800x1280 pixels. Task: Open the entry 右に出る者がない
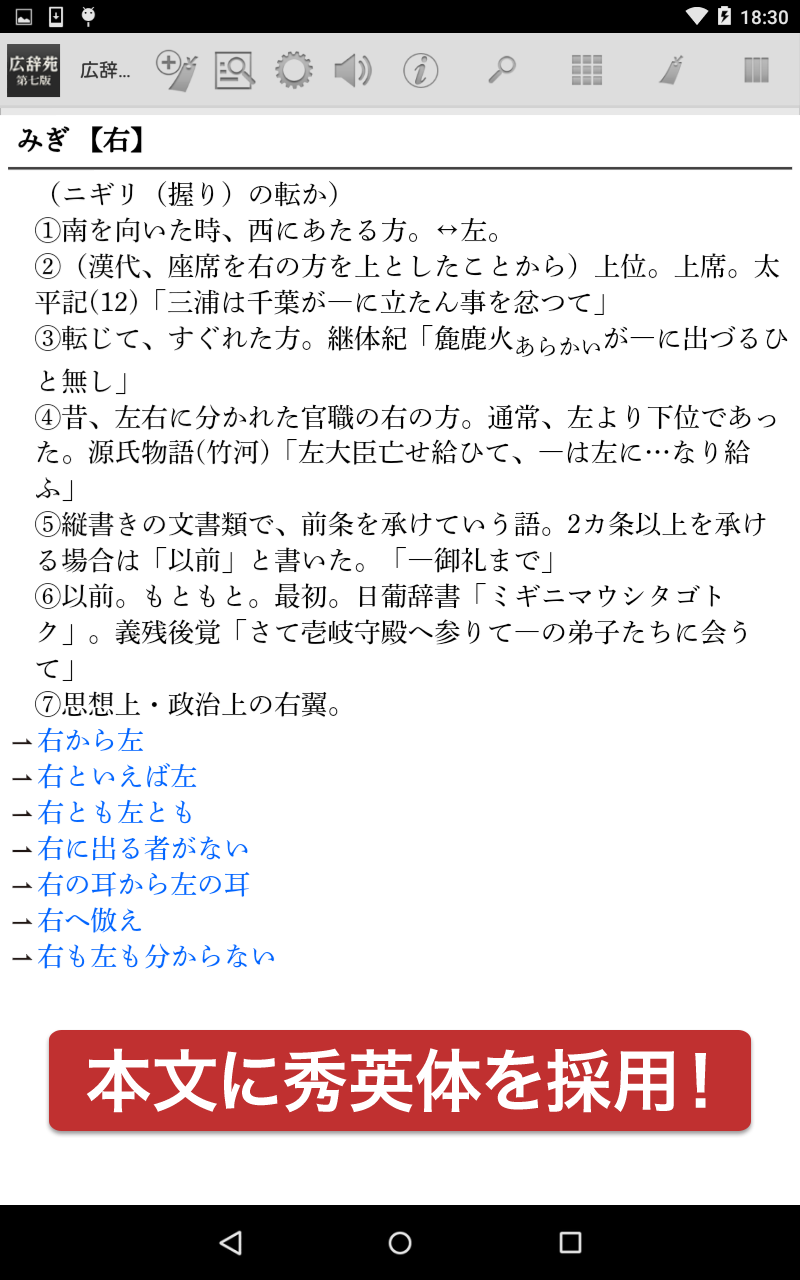[x=143, y=849]
